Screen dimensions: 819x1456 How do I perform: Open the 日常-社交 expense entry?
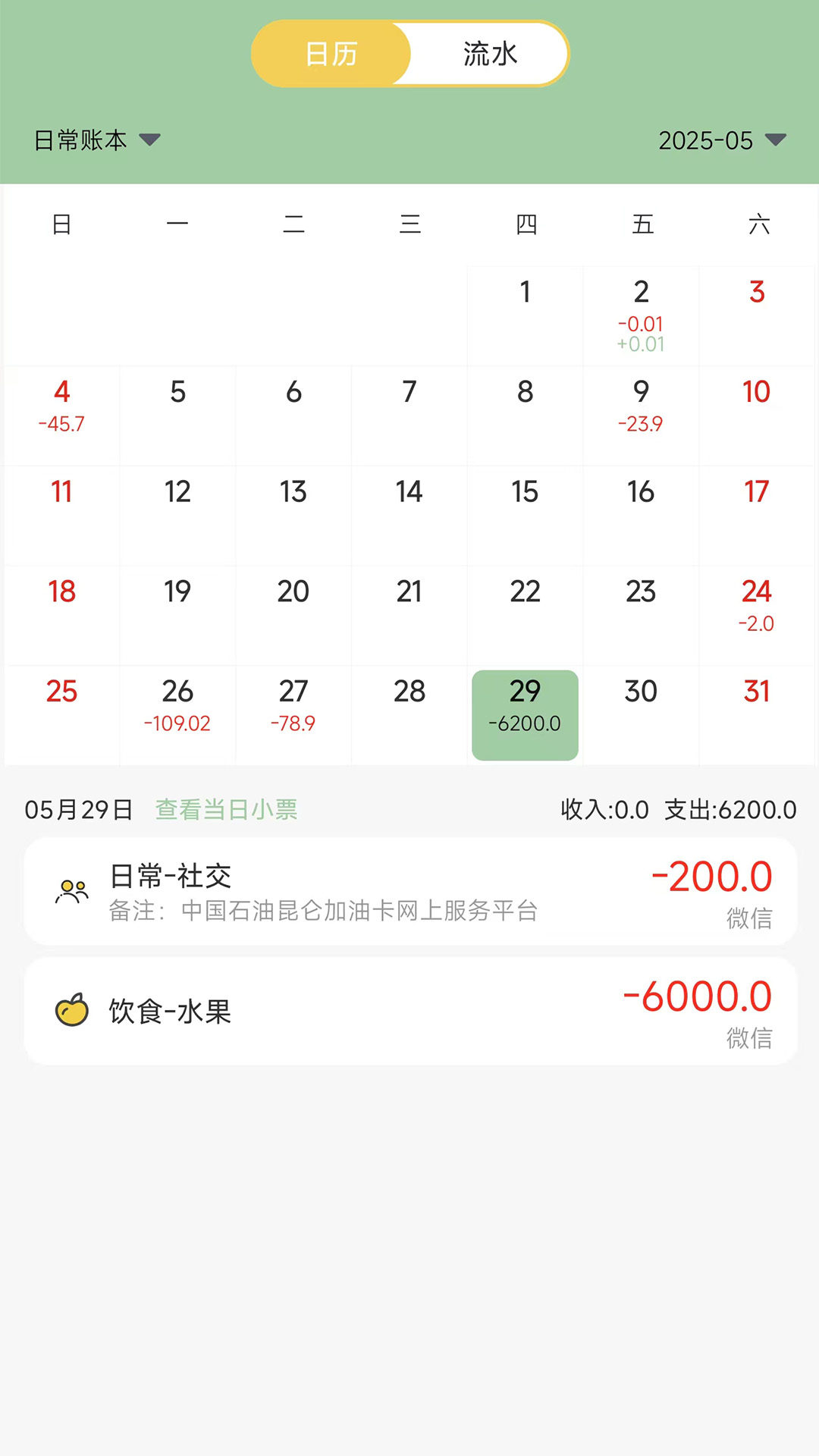click(x=409, y=891)
